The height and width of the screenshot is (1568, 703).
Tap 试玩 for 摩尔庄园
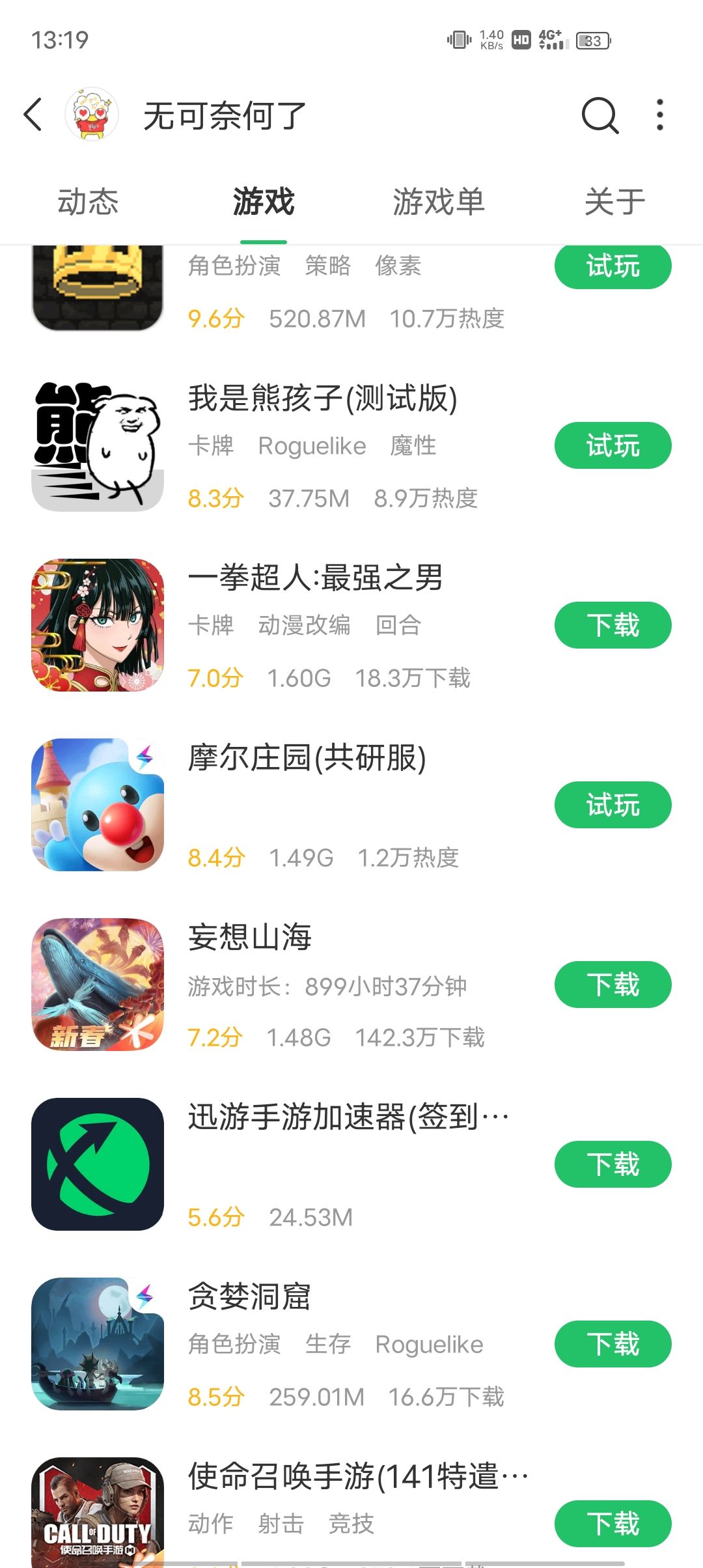click(x=612, y=805)
